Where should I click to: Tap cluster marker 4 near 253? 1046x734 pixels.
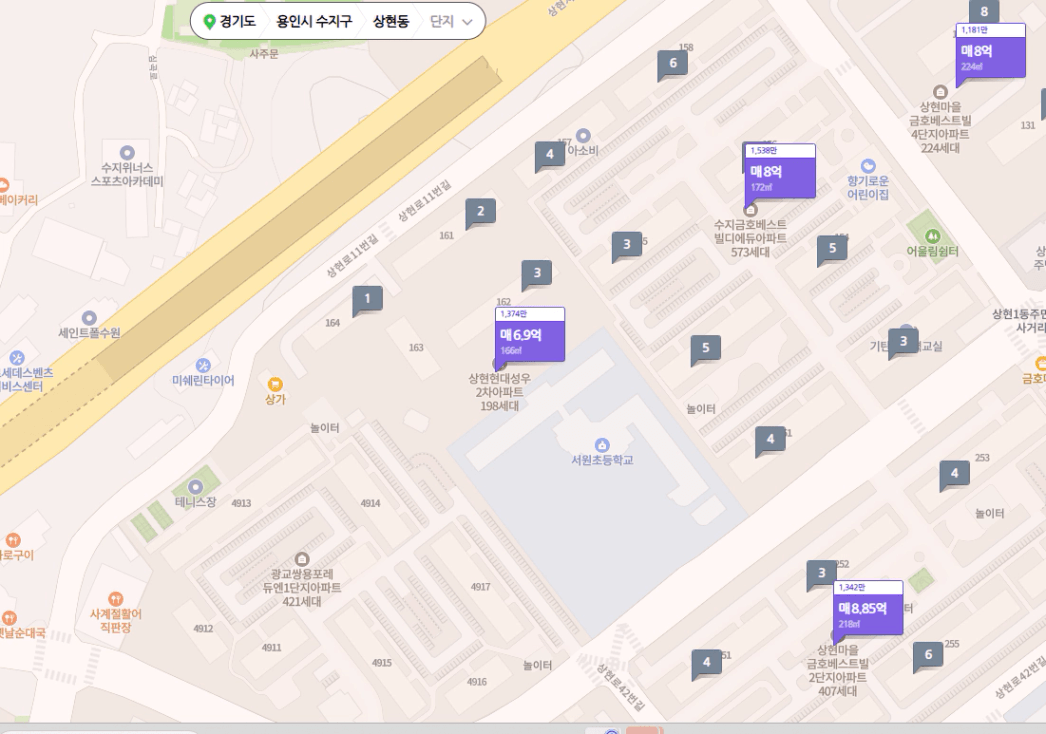pyautogui.click(x=954, y=473)
